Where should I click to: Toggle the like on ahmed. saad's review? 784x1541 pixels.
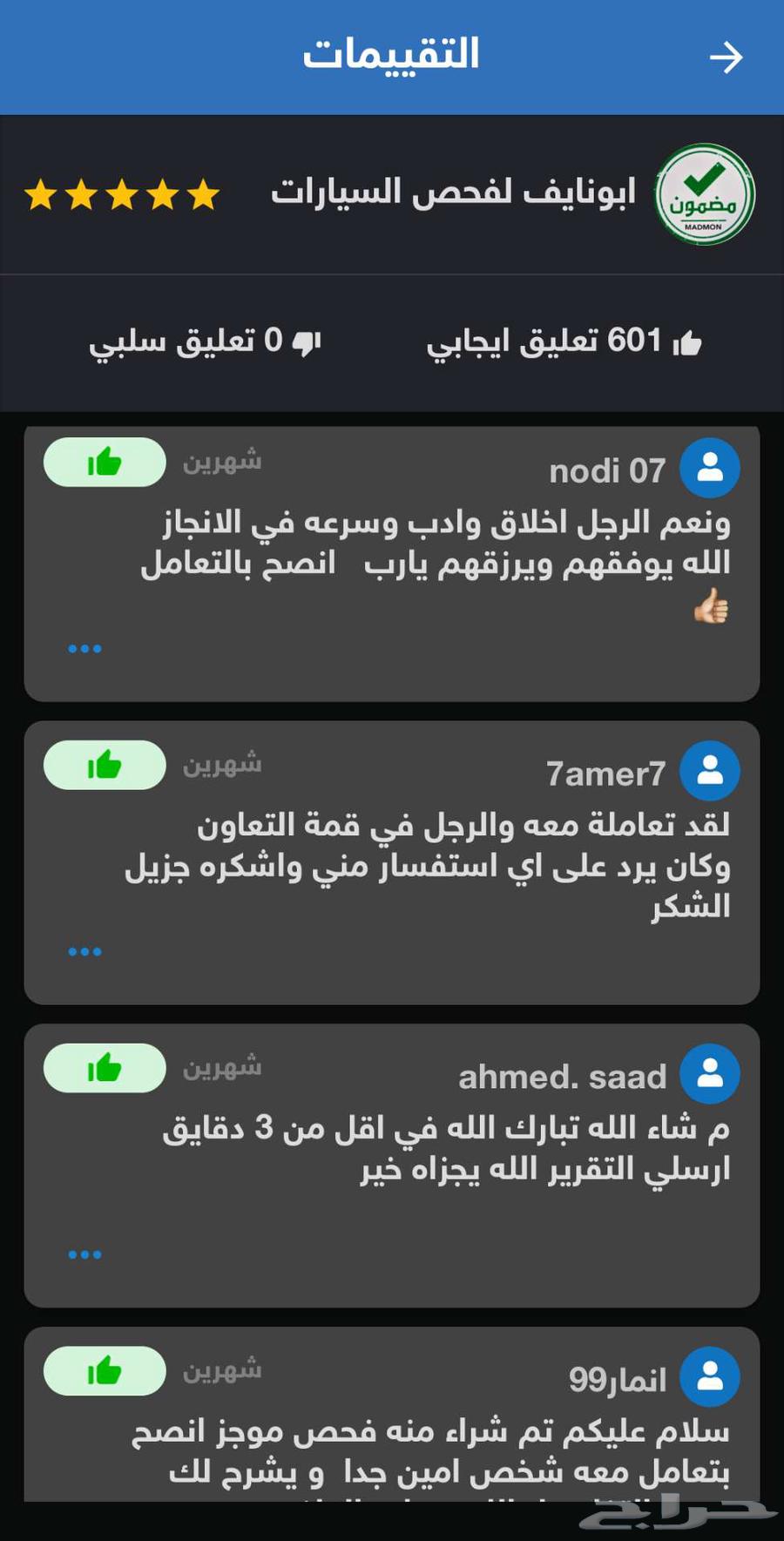104,1067
